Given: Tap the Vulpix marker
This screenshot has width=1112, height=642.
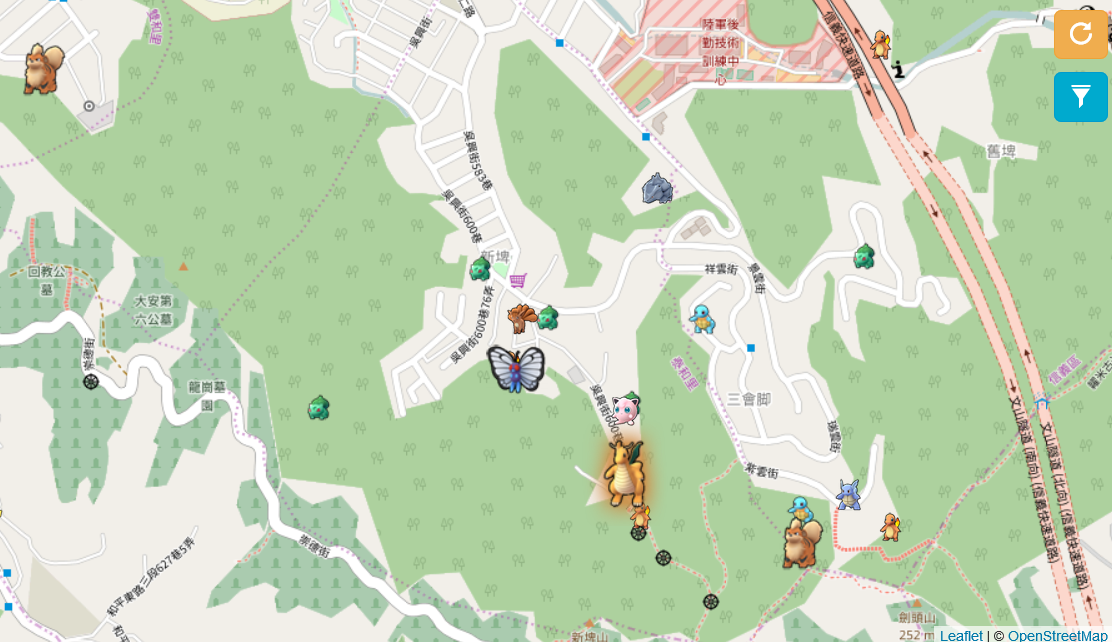Looking at the screenshot, I should click(521, 319).
